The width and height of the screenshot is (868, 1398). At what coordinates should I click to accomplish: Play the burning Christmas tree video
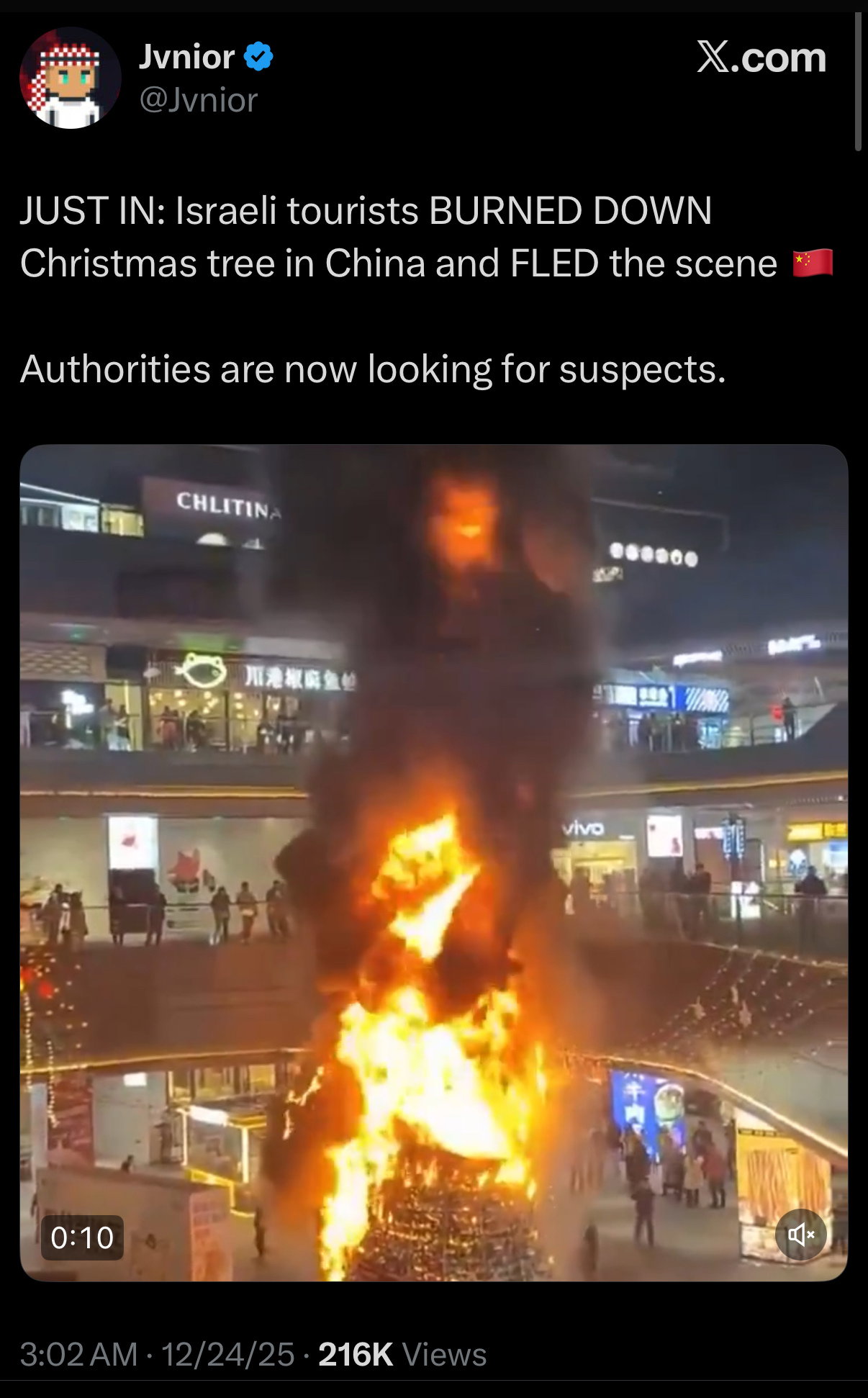pos(434,862)
